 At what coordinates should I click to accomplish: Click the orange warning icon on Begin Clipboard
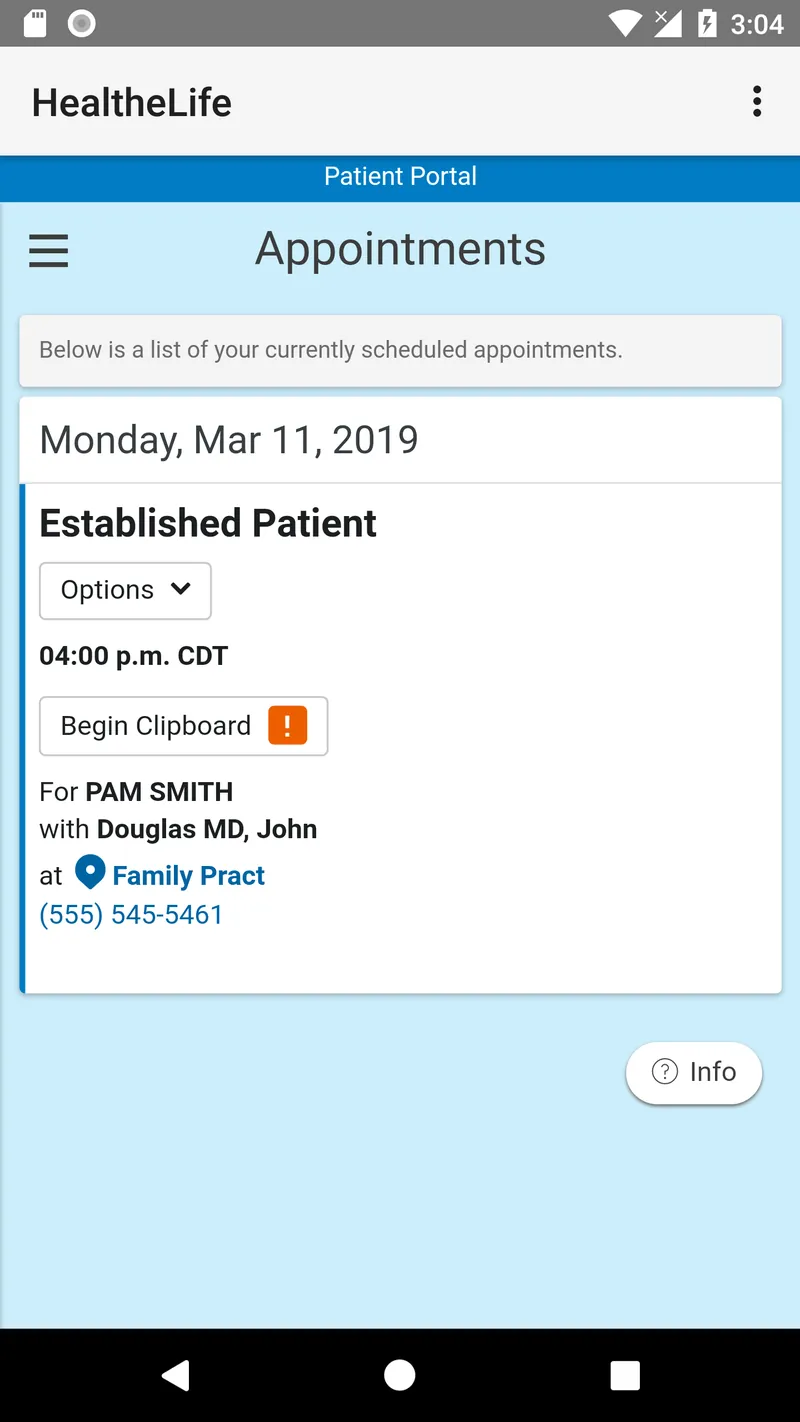pos(288,725)
